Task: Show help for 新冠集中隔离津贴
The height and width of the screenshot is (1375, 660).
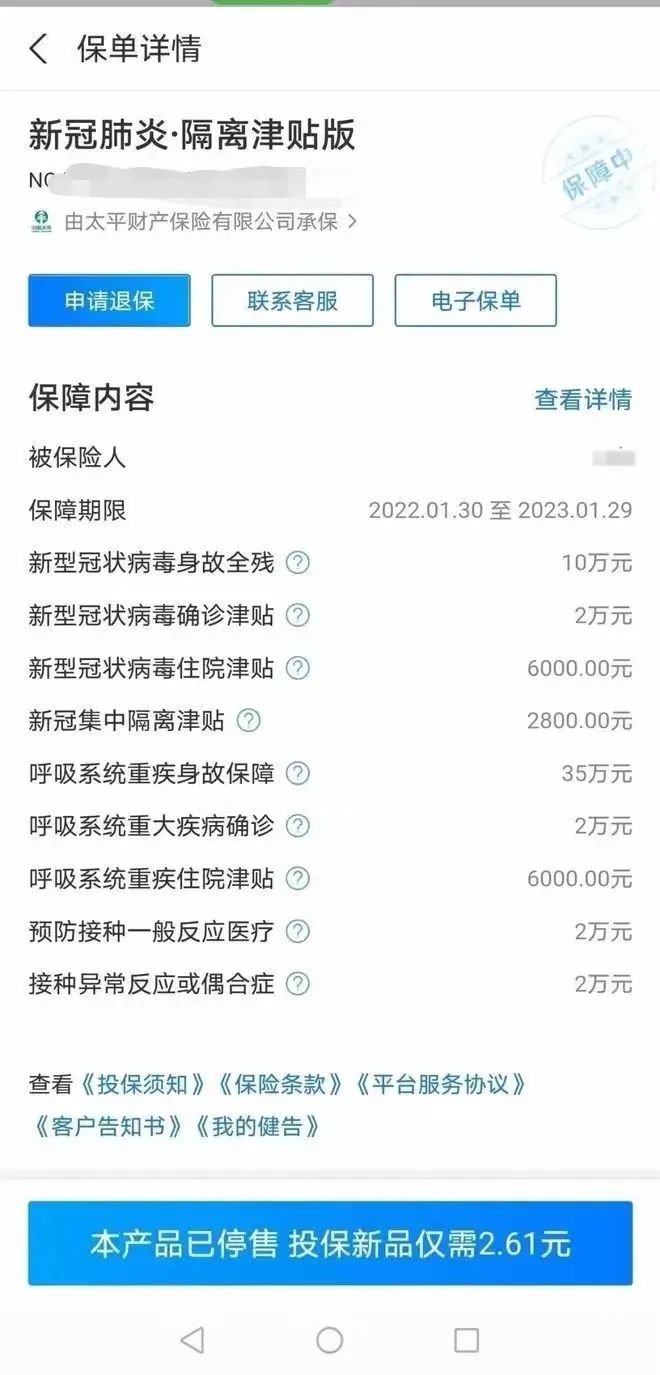Action: coord(249,721)
